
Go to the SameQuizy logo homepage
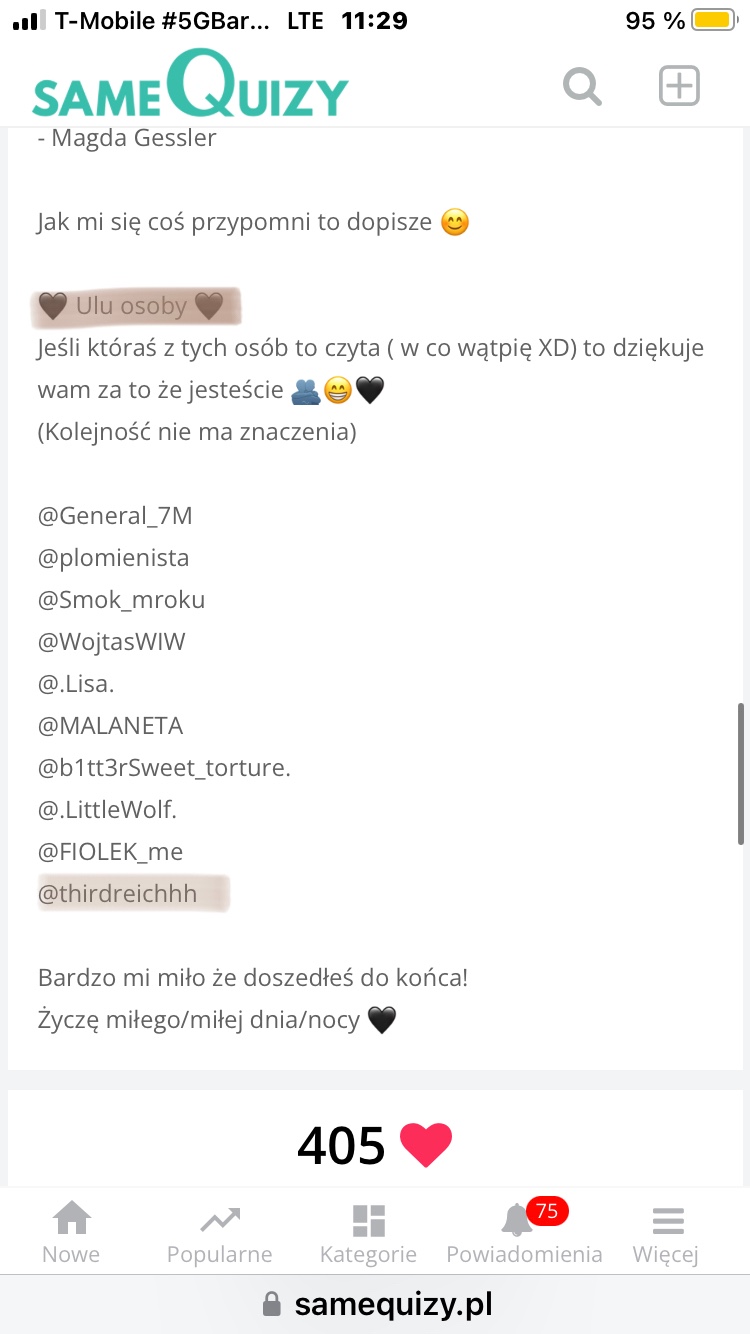coord(190,86)
